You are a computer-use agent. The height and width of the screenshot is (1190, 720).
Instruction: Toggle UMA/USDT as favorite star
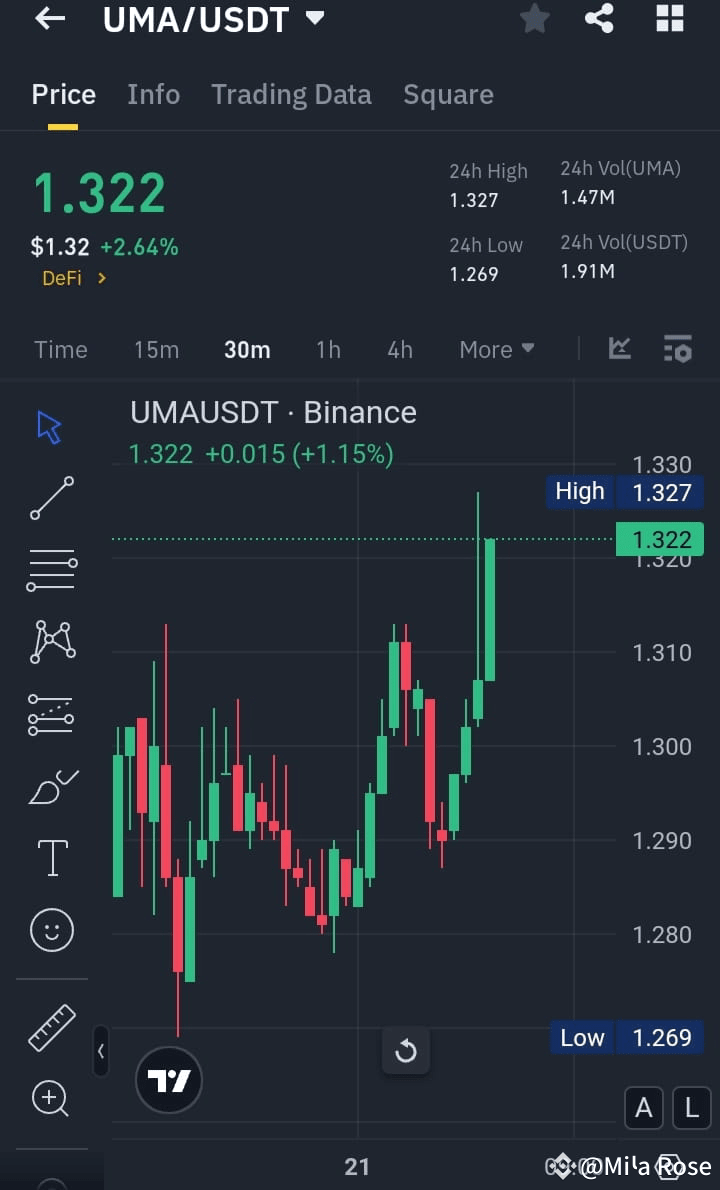tap(535, 19)
